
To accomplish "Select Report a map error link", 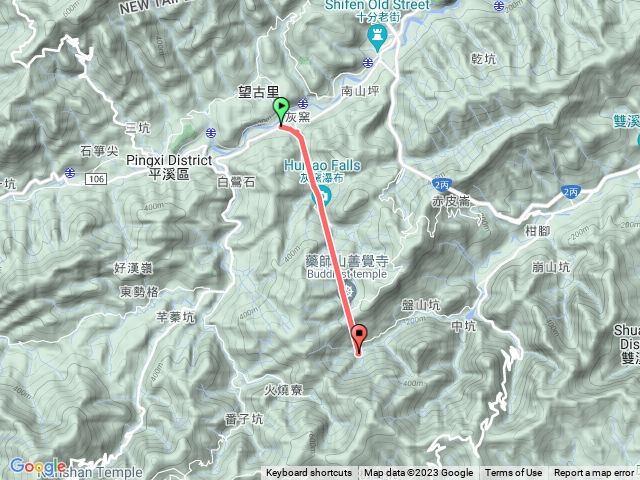I will [594, 473].
